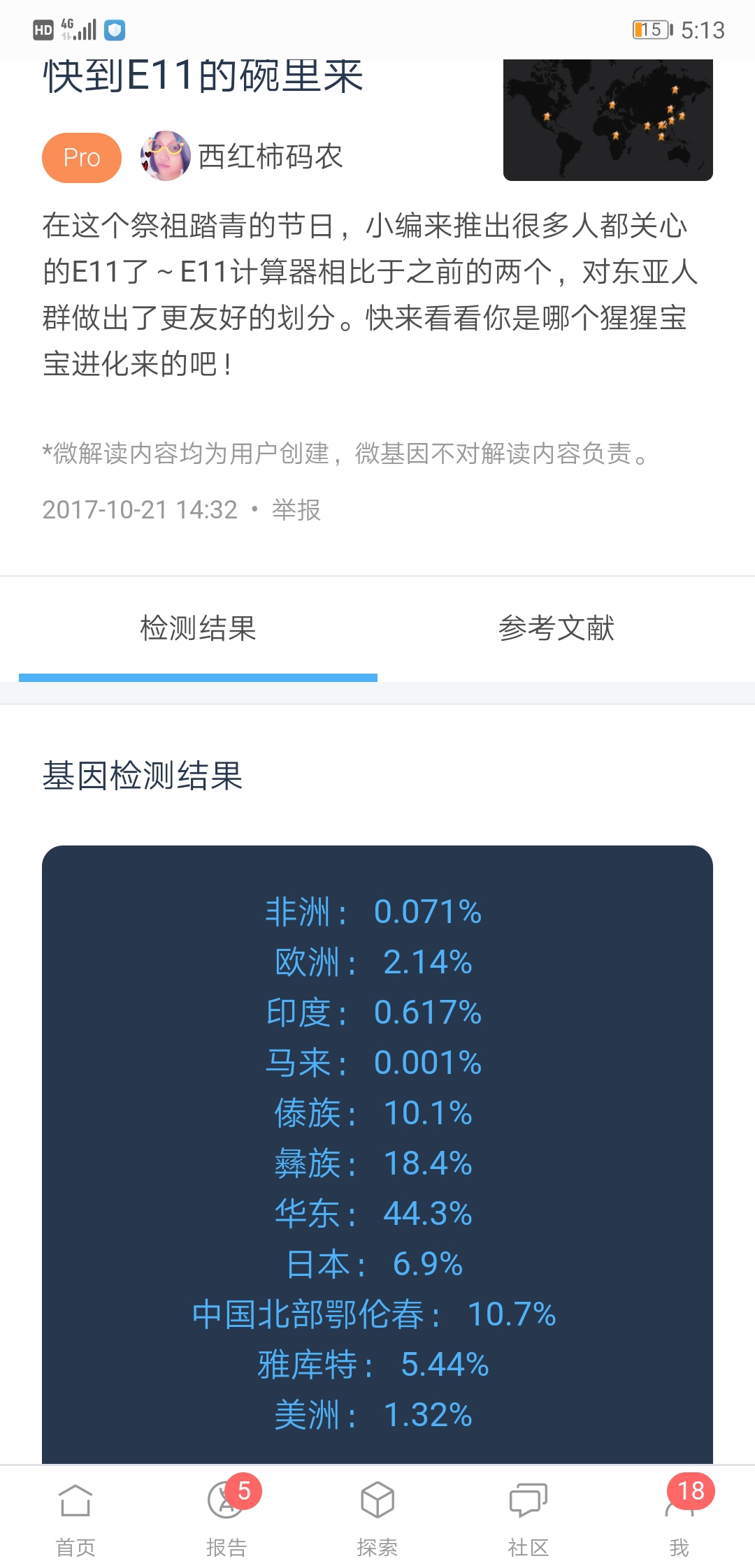Open the 社区 community tab

pos(528,1518)
